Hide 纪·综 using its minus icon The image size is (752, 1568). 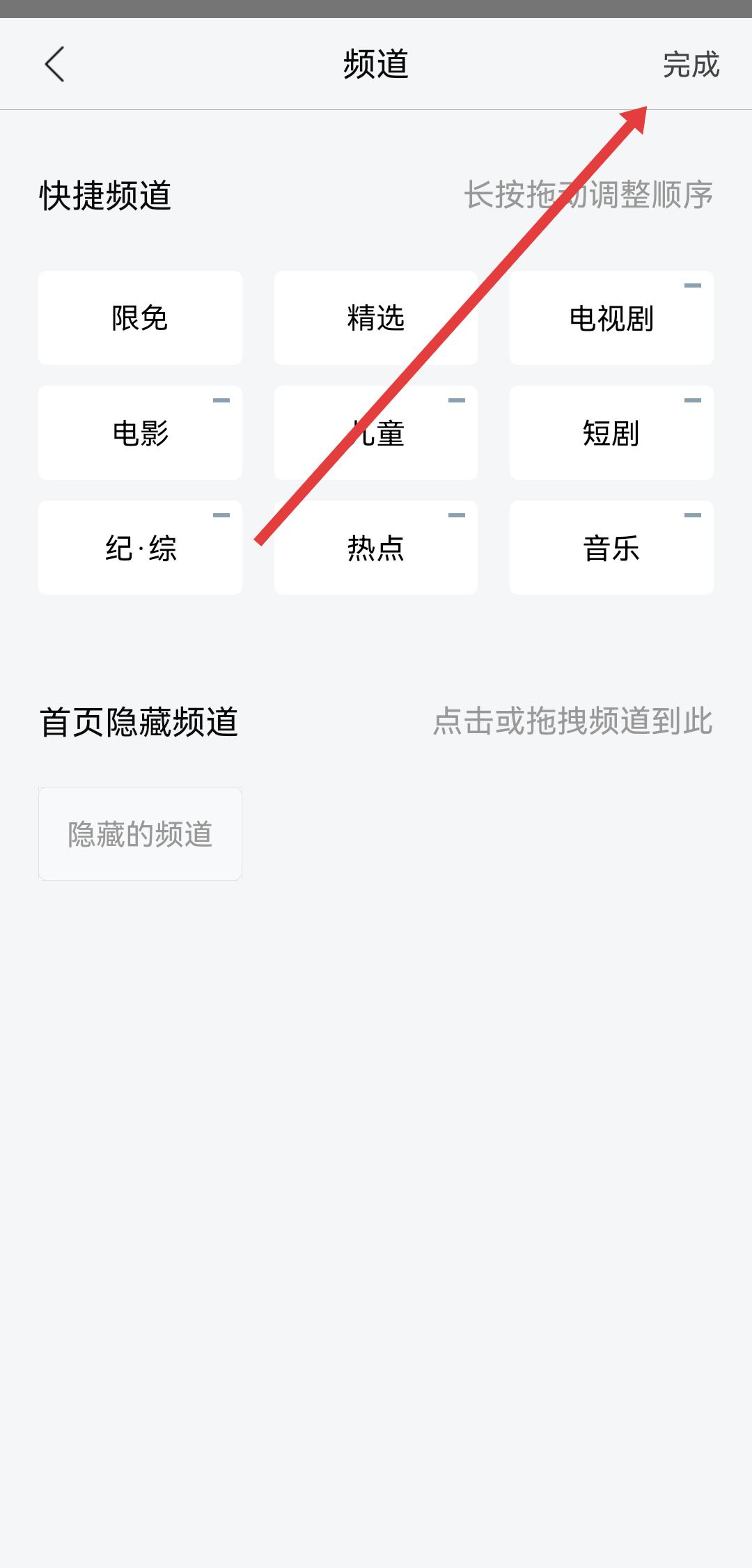click(221, 515)
